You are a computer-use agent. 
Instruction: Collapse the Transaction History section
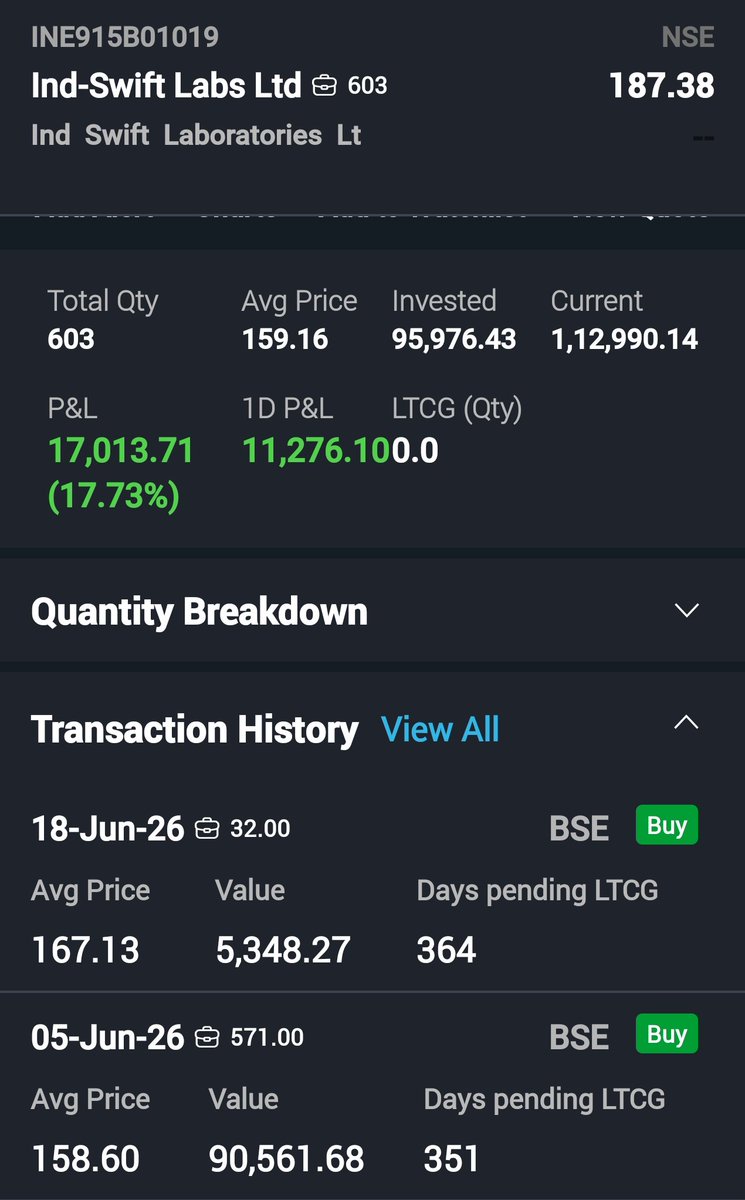tap(686, 722)
